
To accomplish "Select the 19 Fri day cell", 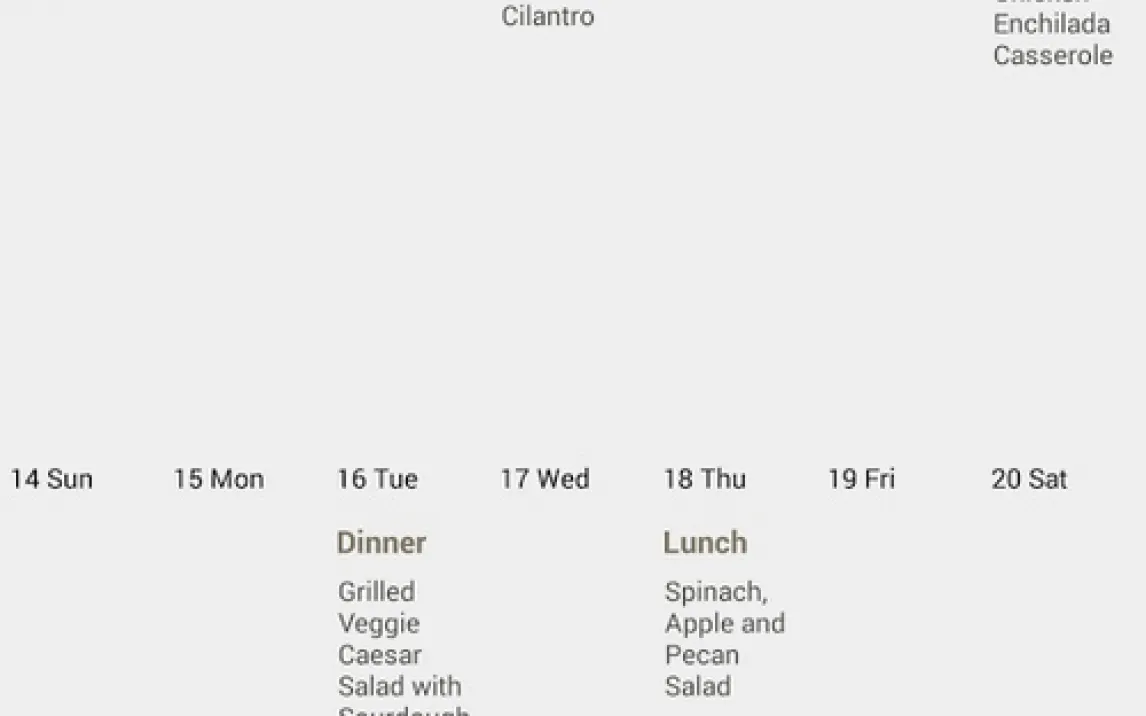I will [x=861, y=479].
